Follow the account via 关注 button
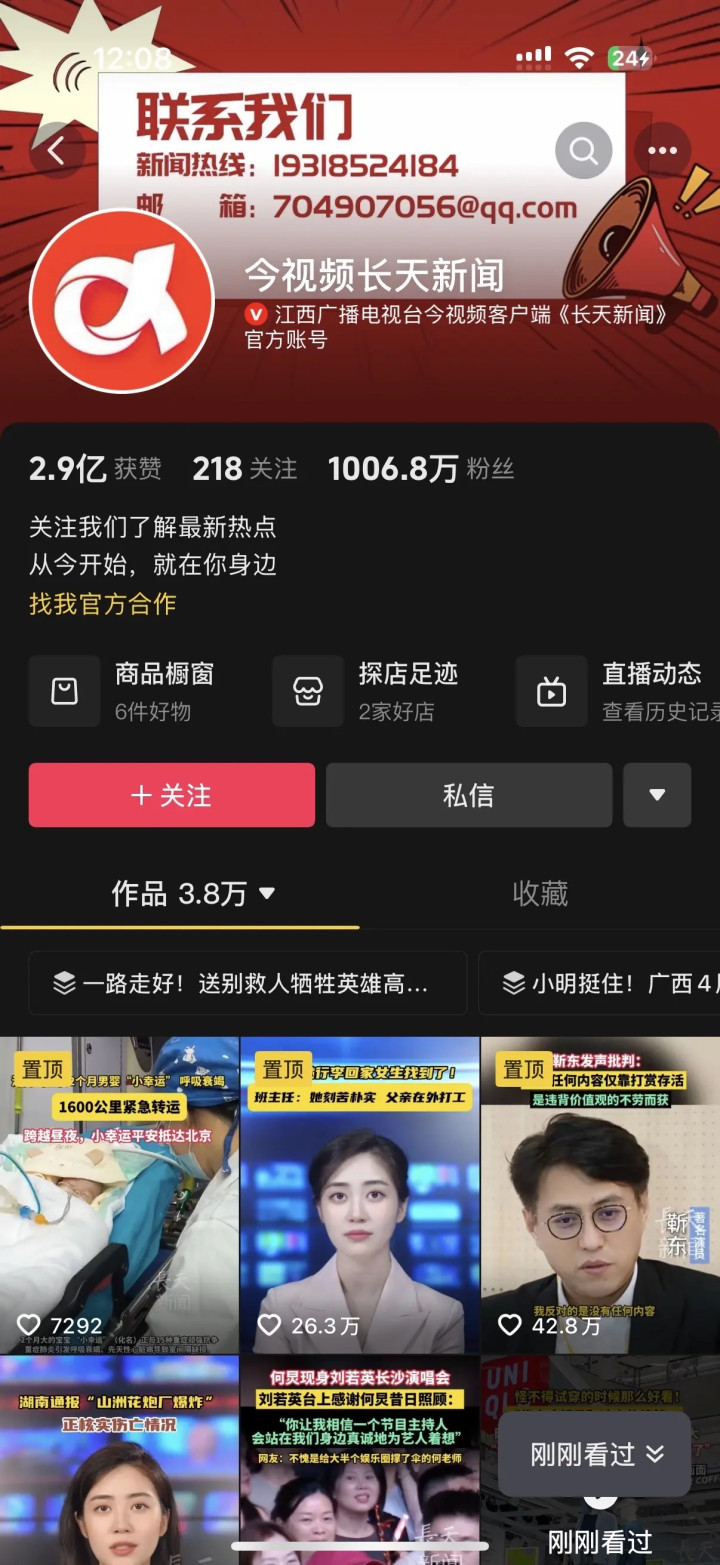This screenshot has height=1565, width=720. click(x=172, y=795)
